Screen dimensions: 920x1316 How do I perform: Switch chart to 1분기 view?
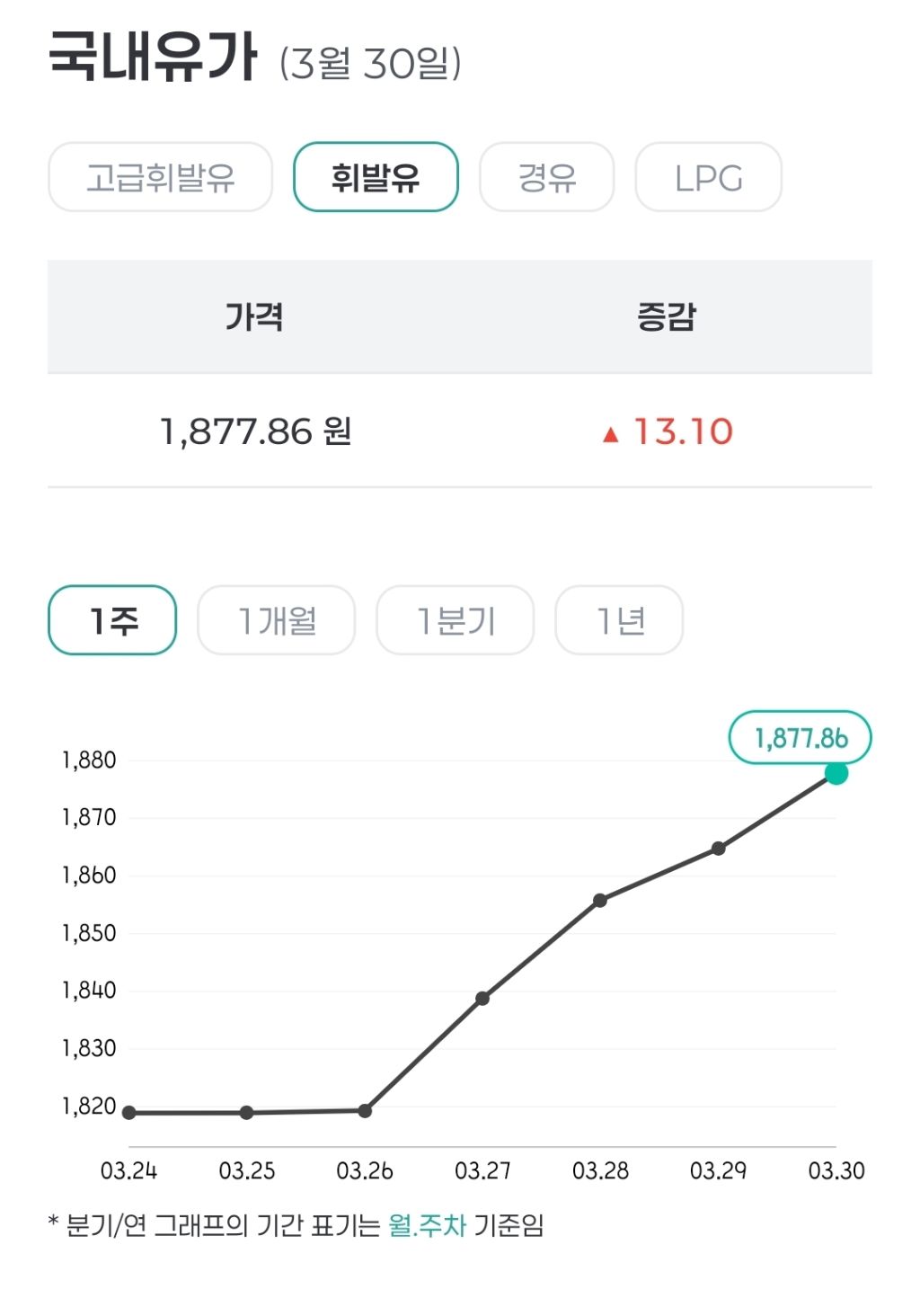click(455, 620)
